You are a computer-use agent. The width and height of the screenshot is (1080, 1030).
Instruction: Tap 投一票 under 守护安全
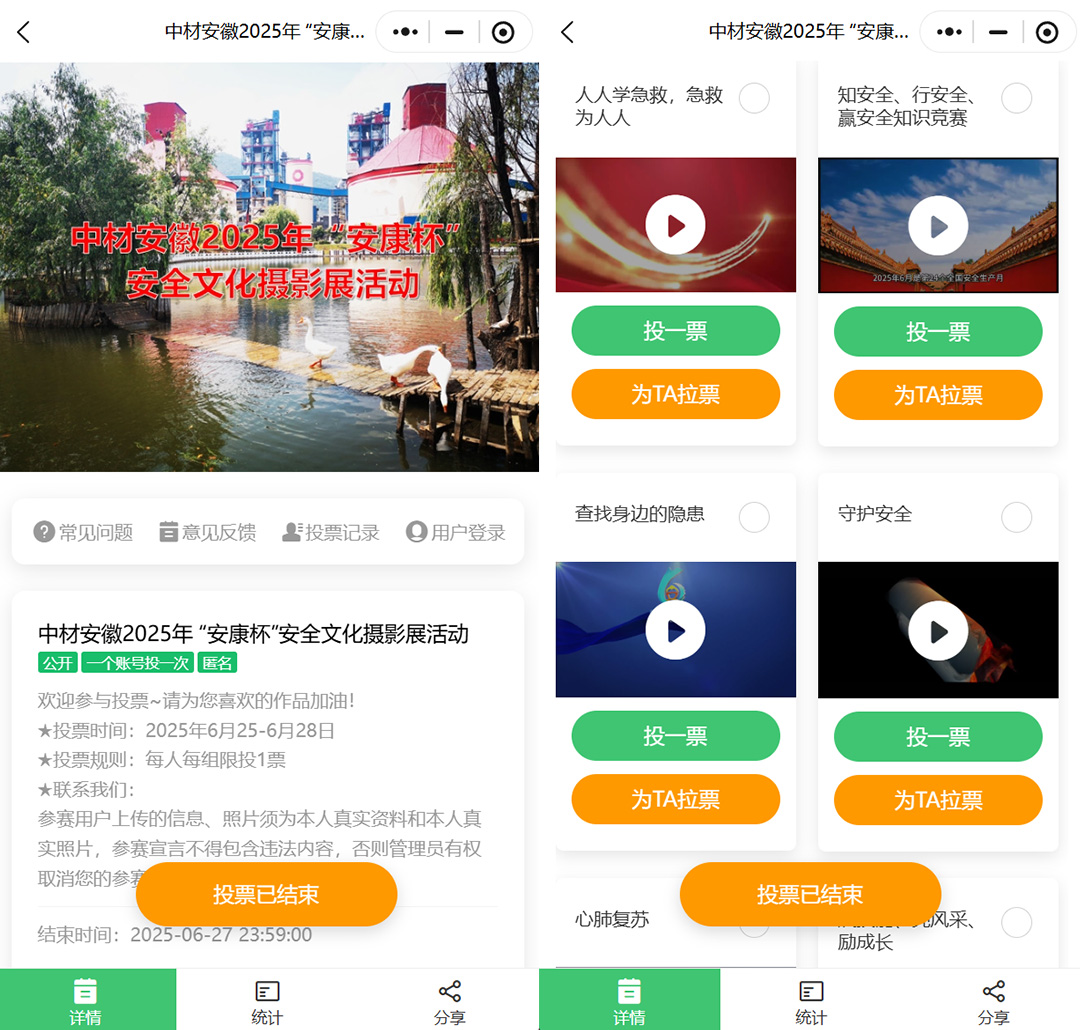click(x=938, y=736)
